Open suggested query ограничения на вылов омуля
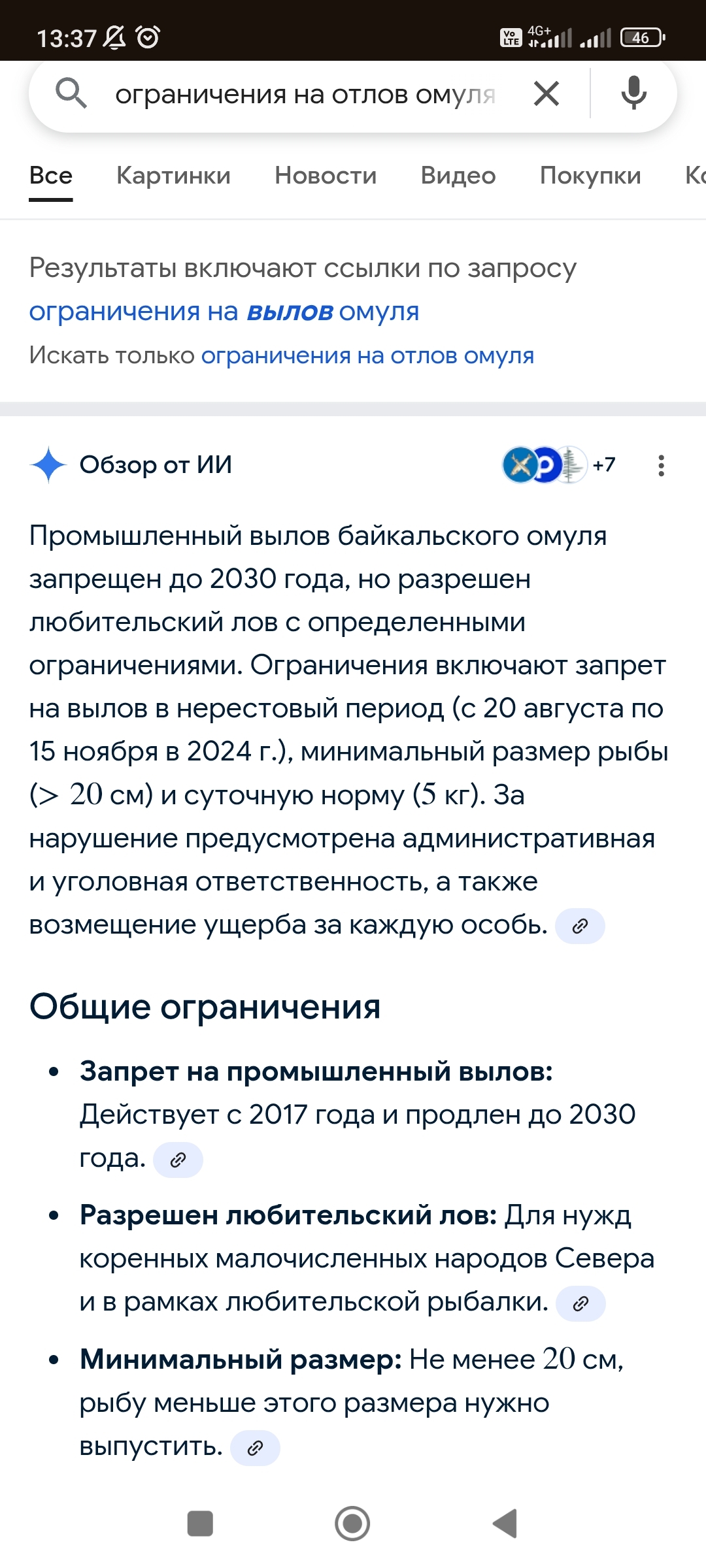Image resolution: width=706 pixels, height=1568 pixels. click(x=224, y=312)
